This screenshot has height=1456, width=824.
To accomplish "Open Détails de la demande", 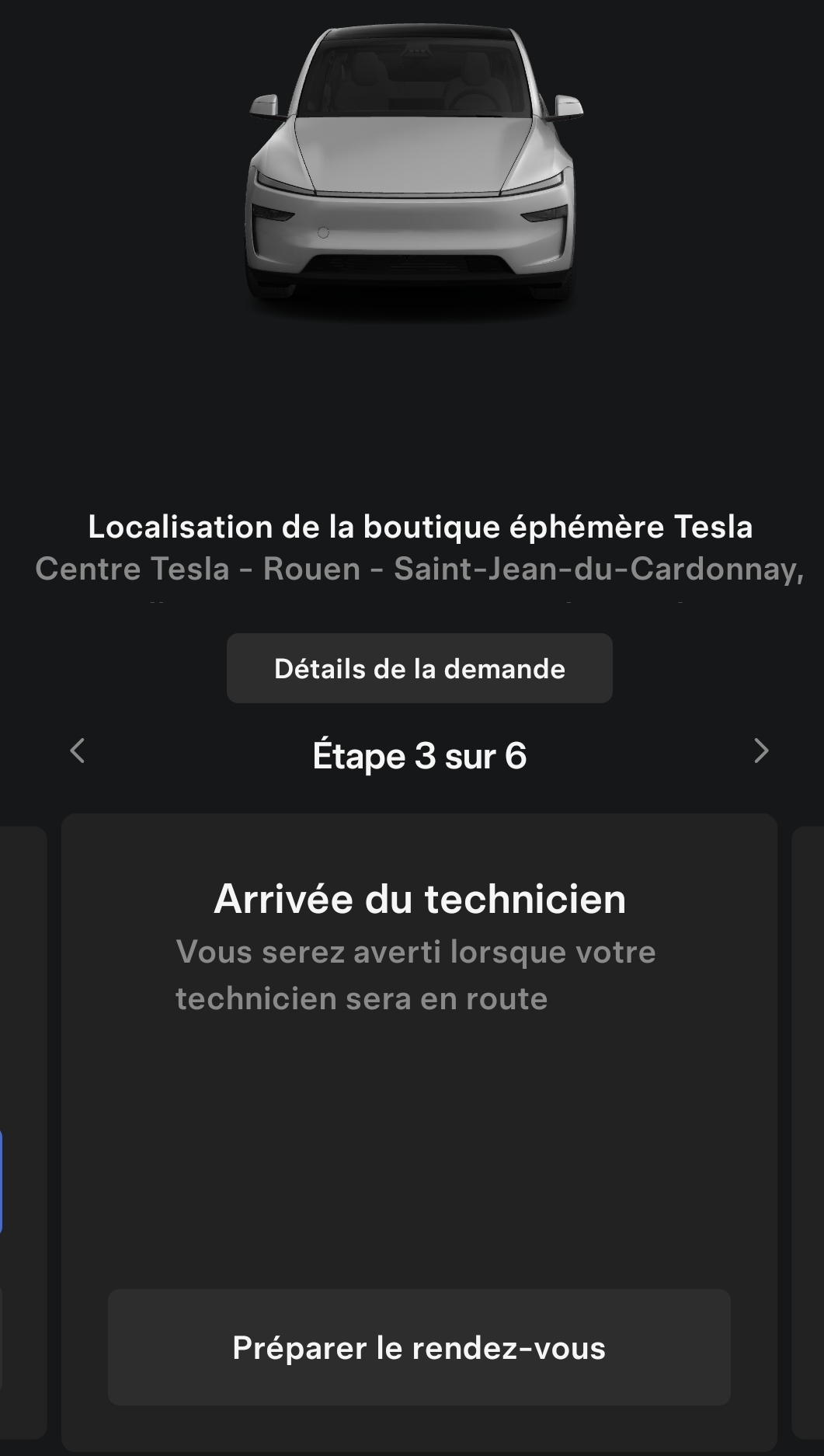I will 419,668.
